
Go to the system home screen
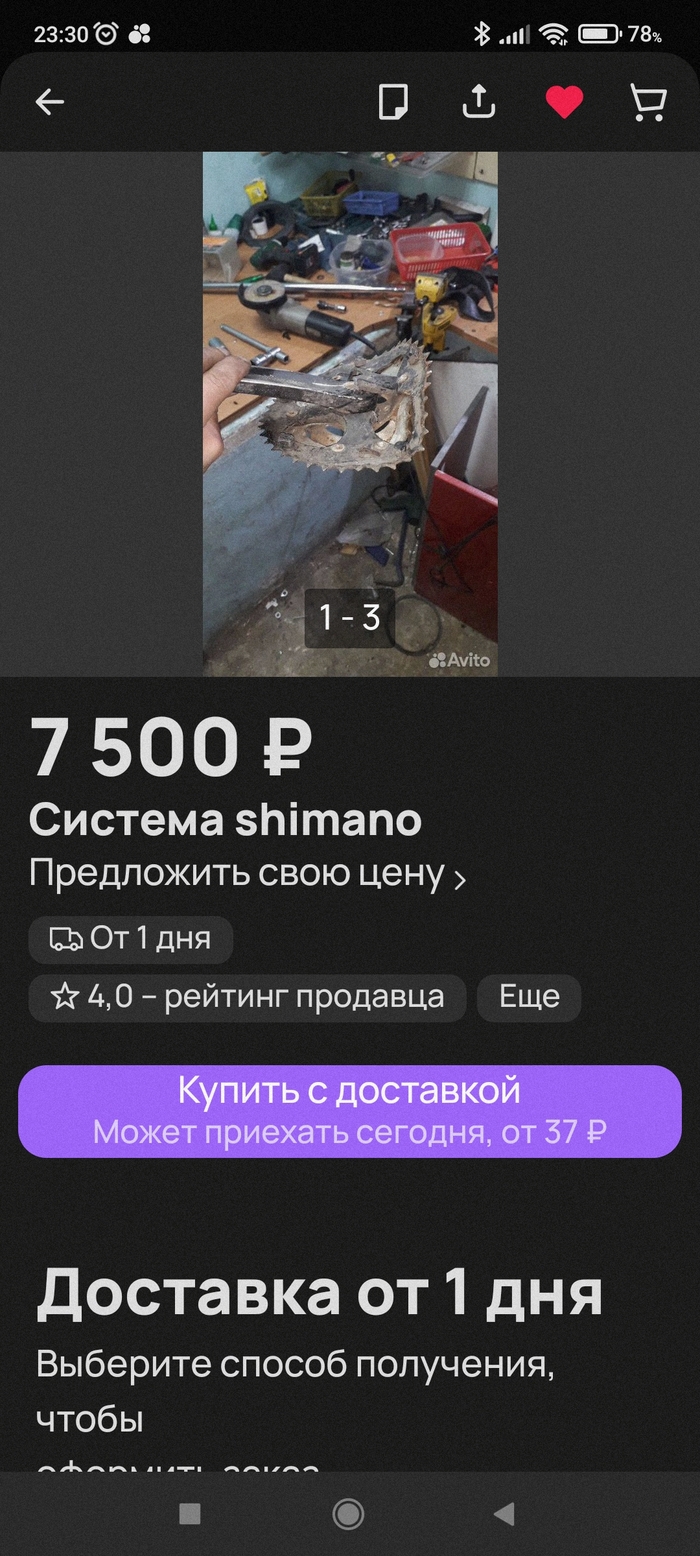[348, 1514]
